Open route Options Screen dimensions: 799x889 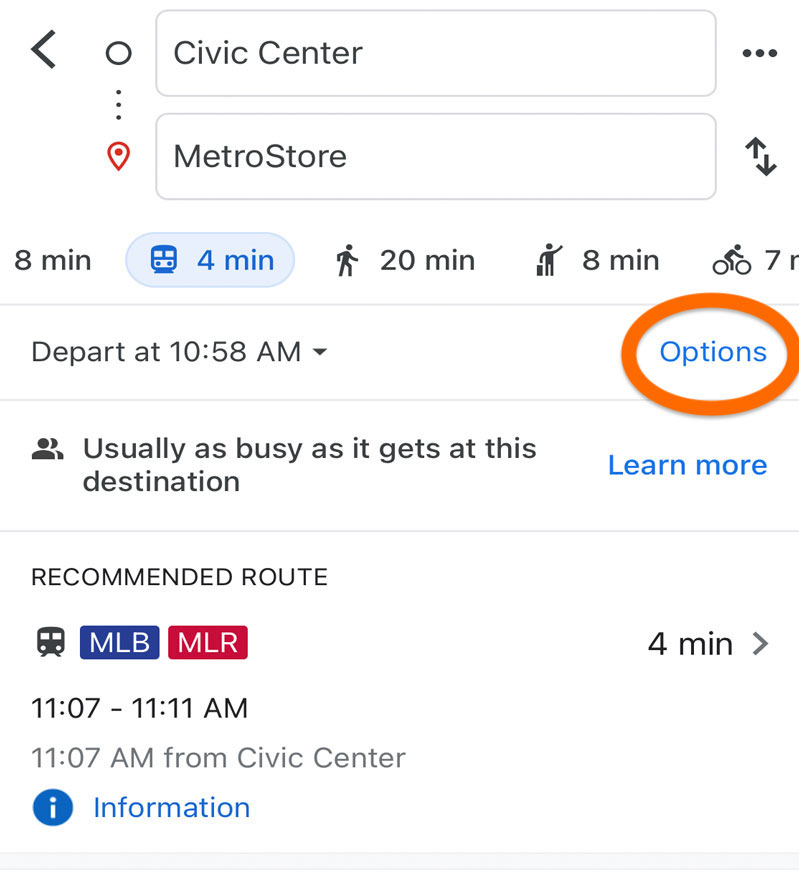tap(712, 352)
